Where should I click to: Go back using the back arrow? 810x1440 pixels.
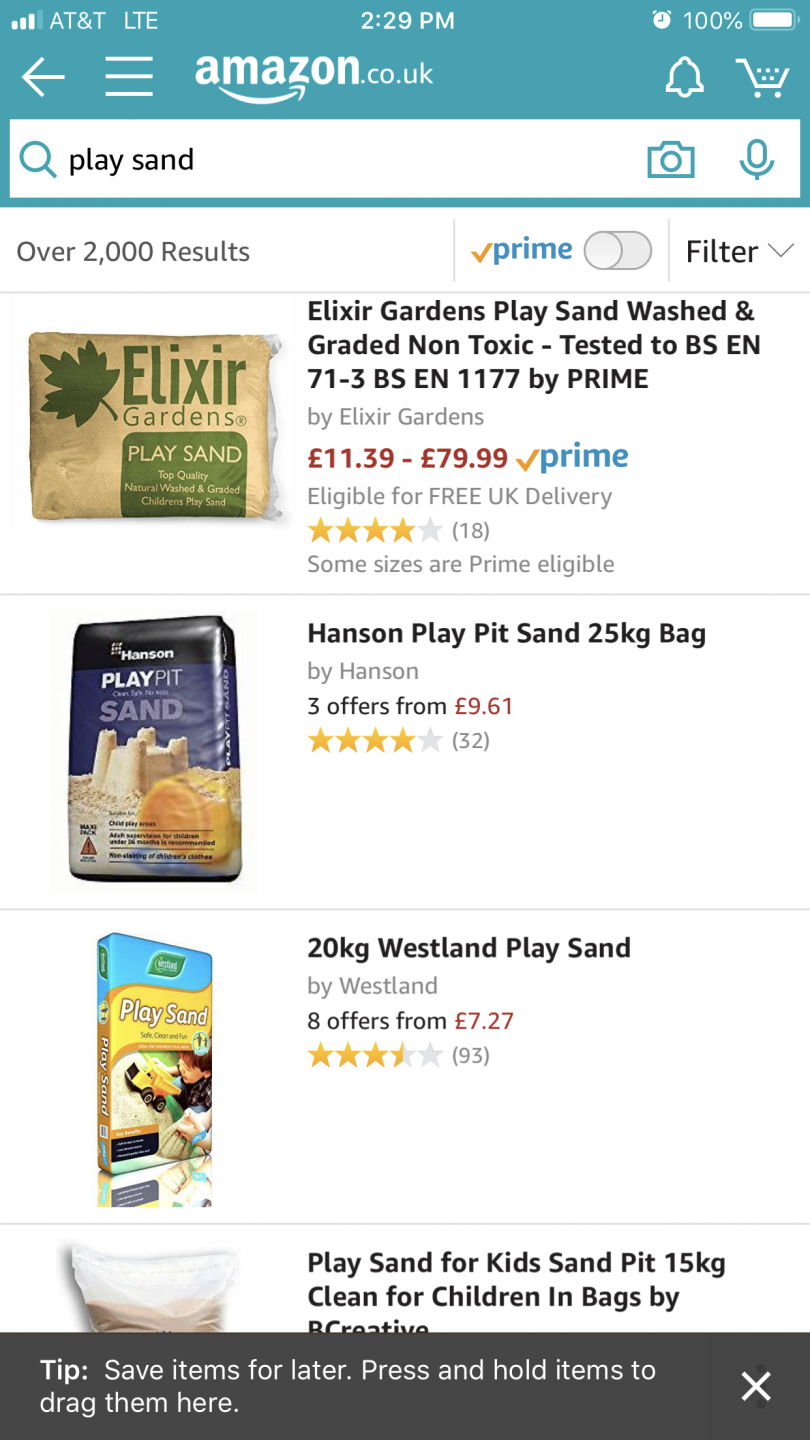43,77
